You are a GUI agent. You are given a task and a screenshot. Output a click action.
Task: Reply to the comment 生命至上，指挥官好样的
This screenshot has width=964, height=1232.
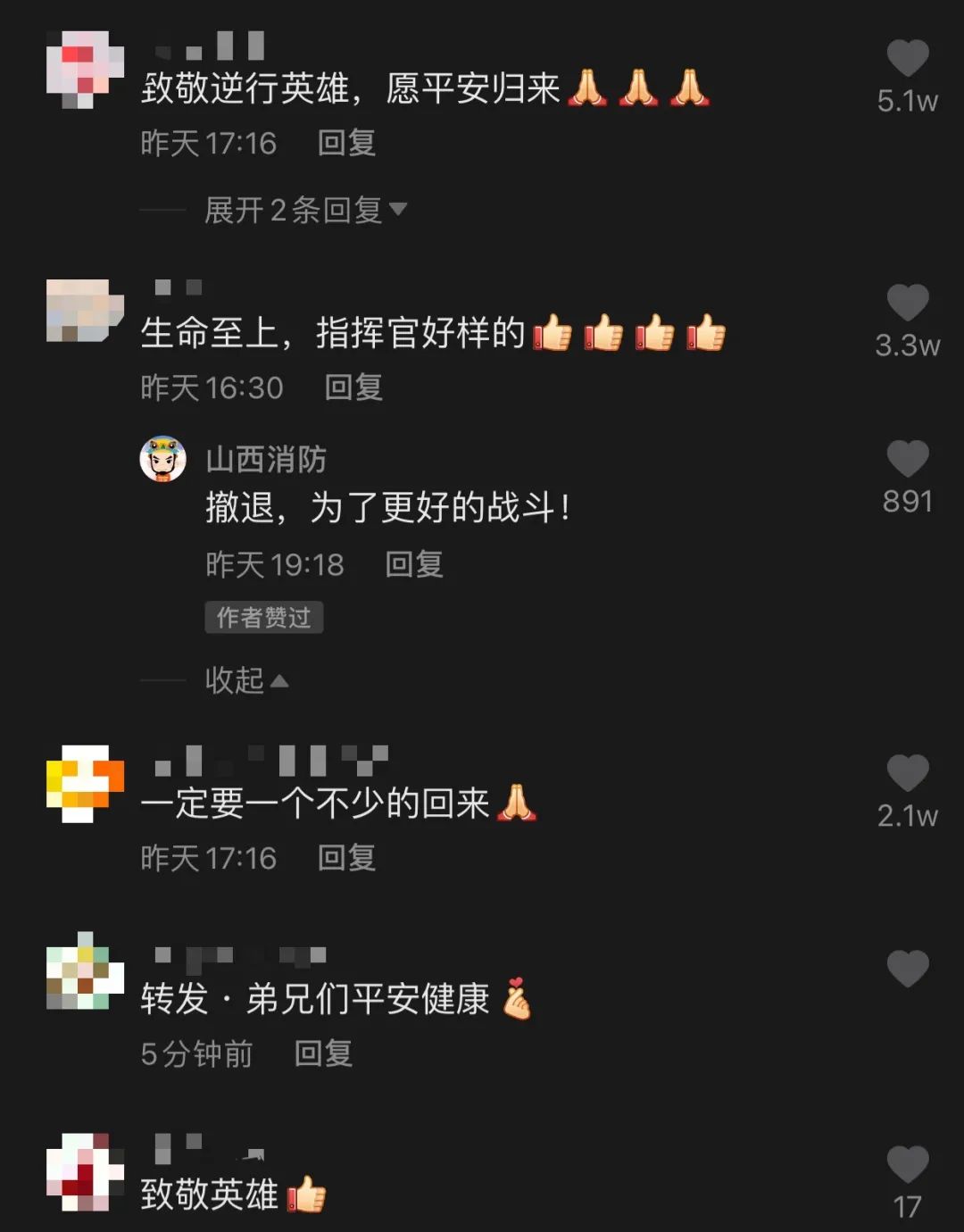tap(353, 387)
